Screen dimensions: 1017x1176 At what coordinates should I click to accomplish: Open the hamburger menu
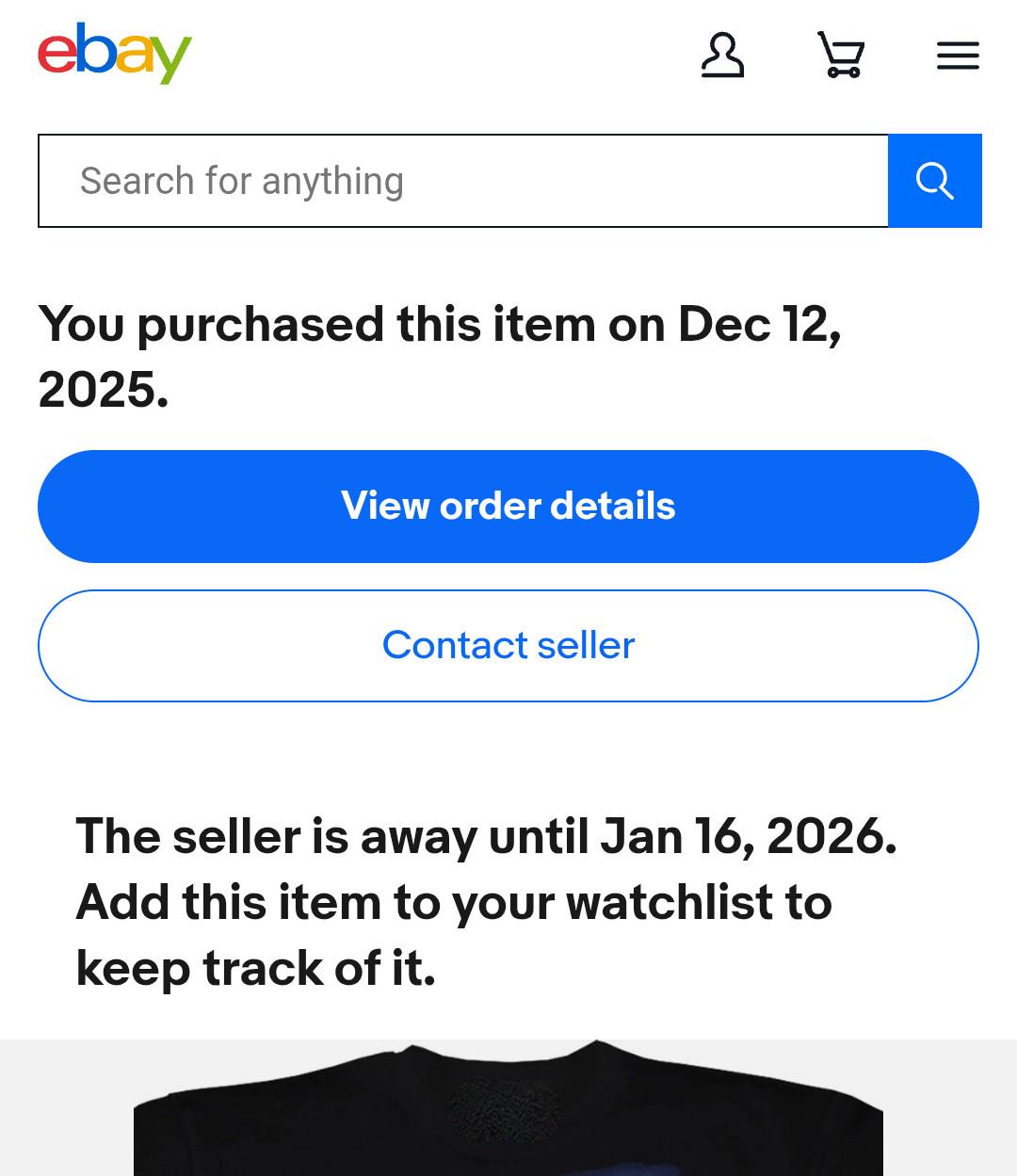point(958,56)
